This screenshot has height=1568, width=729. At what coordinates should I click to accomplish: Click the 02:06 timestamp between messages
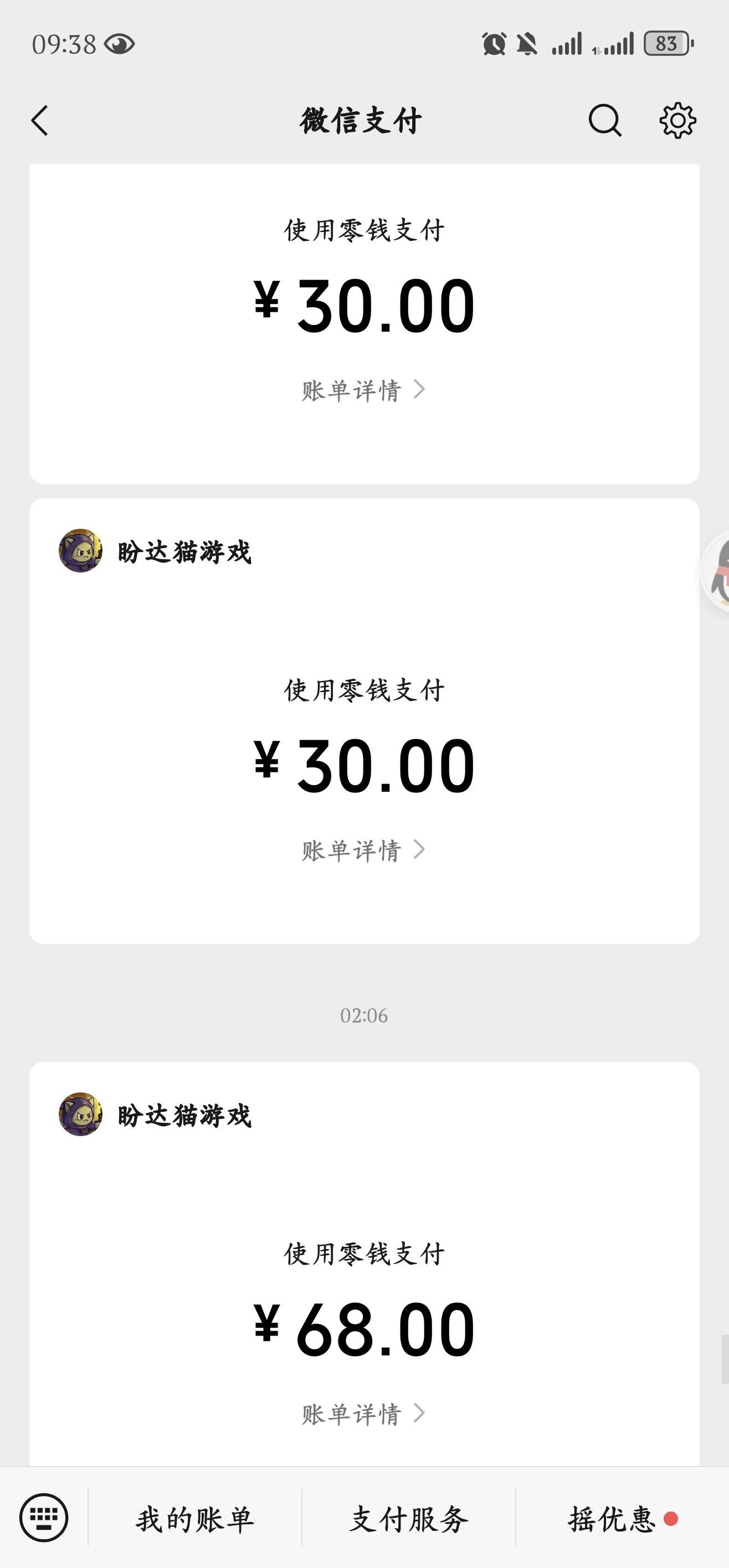[364, 1015]
